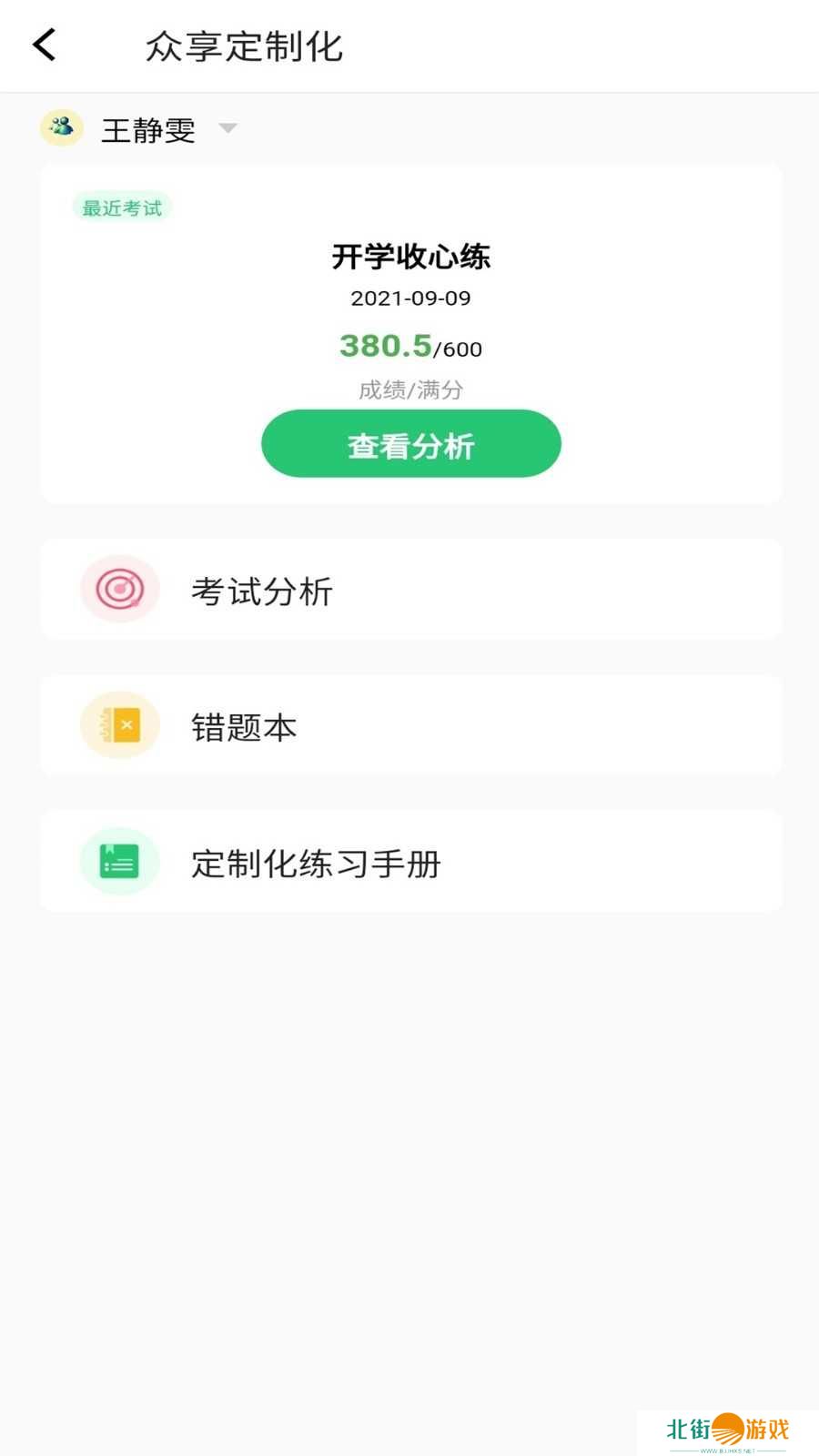Go back from 众享定制化 page

click(45, 45)
